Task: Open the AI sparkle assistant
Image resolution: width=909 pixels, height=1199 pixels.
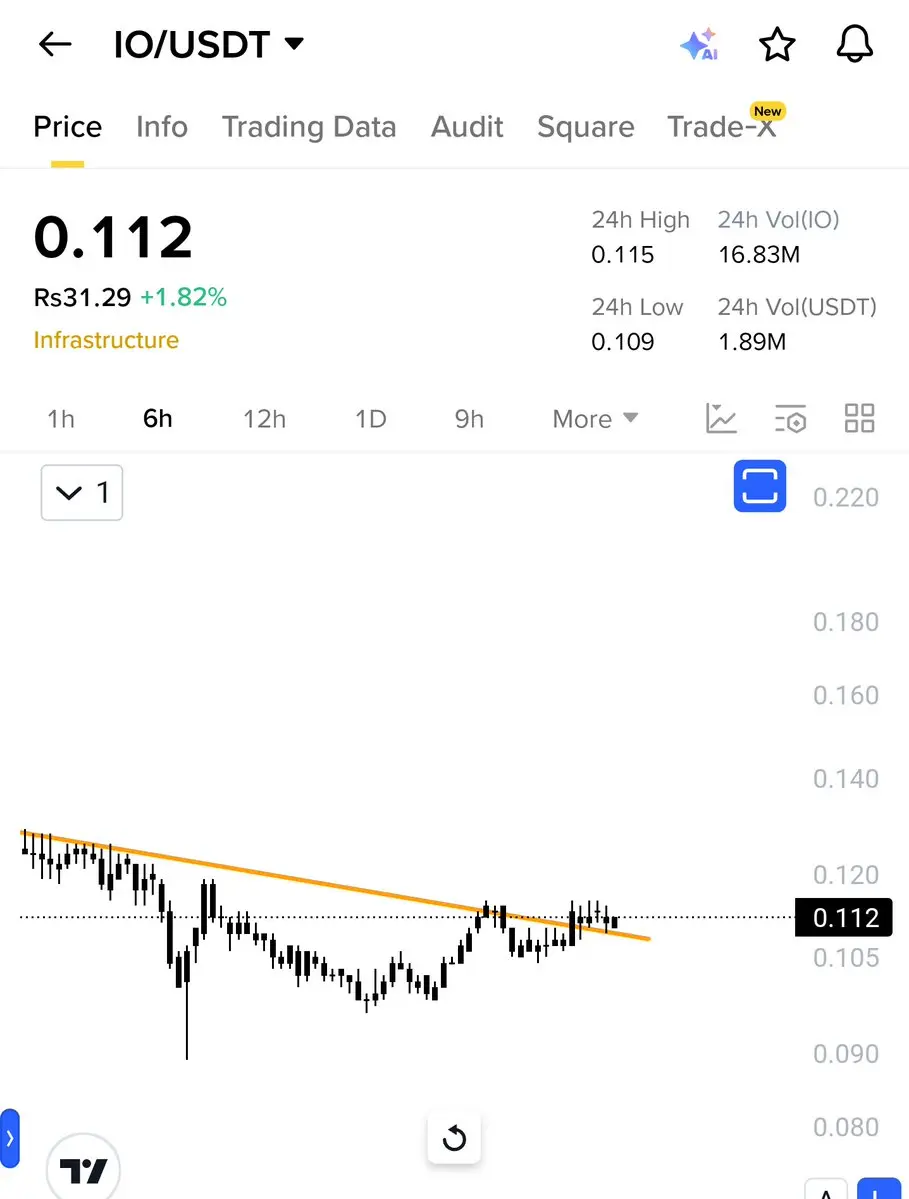Action: pos(699,45)
